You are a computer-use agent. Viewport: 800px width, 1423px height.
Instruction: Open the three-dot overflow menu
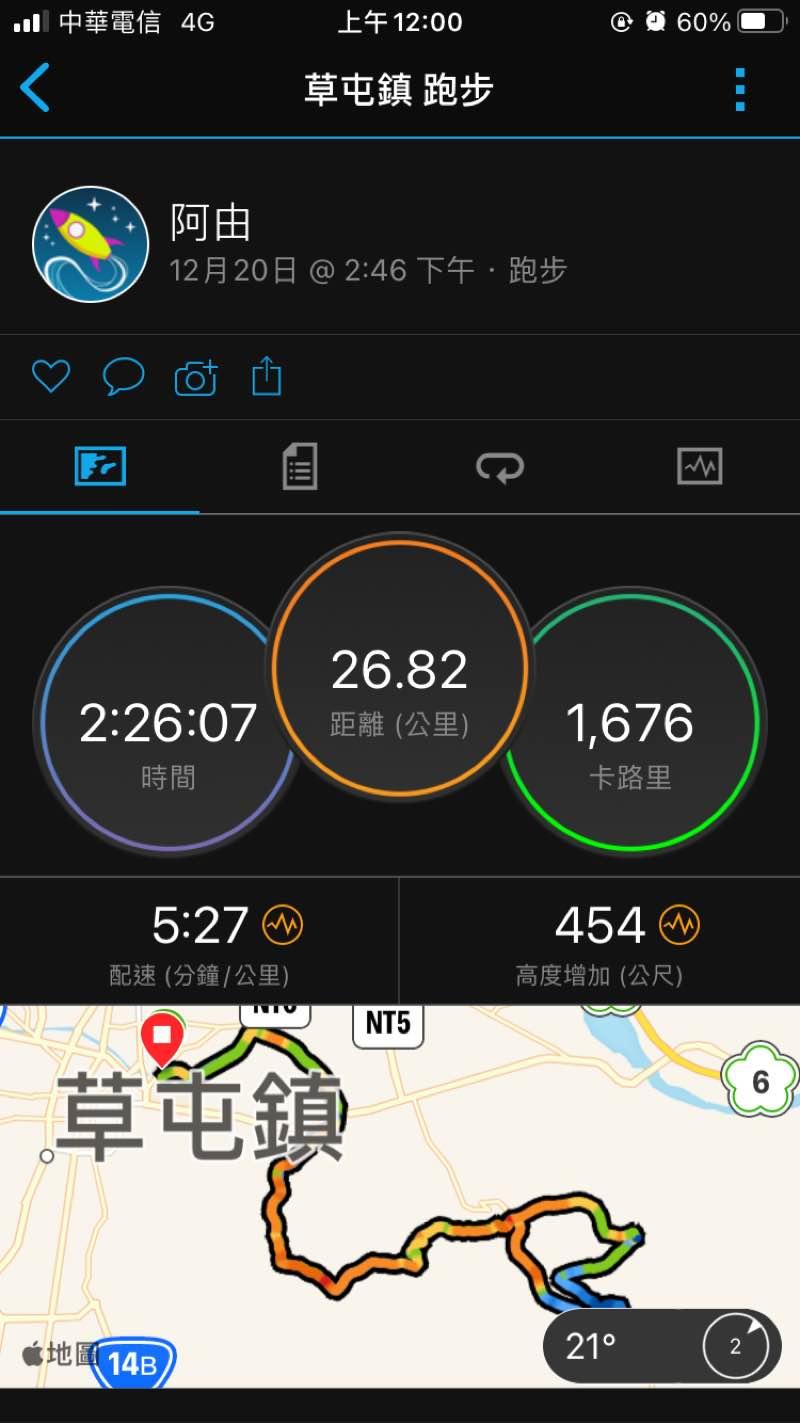point(740,90)
